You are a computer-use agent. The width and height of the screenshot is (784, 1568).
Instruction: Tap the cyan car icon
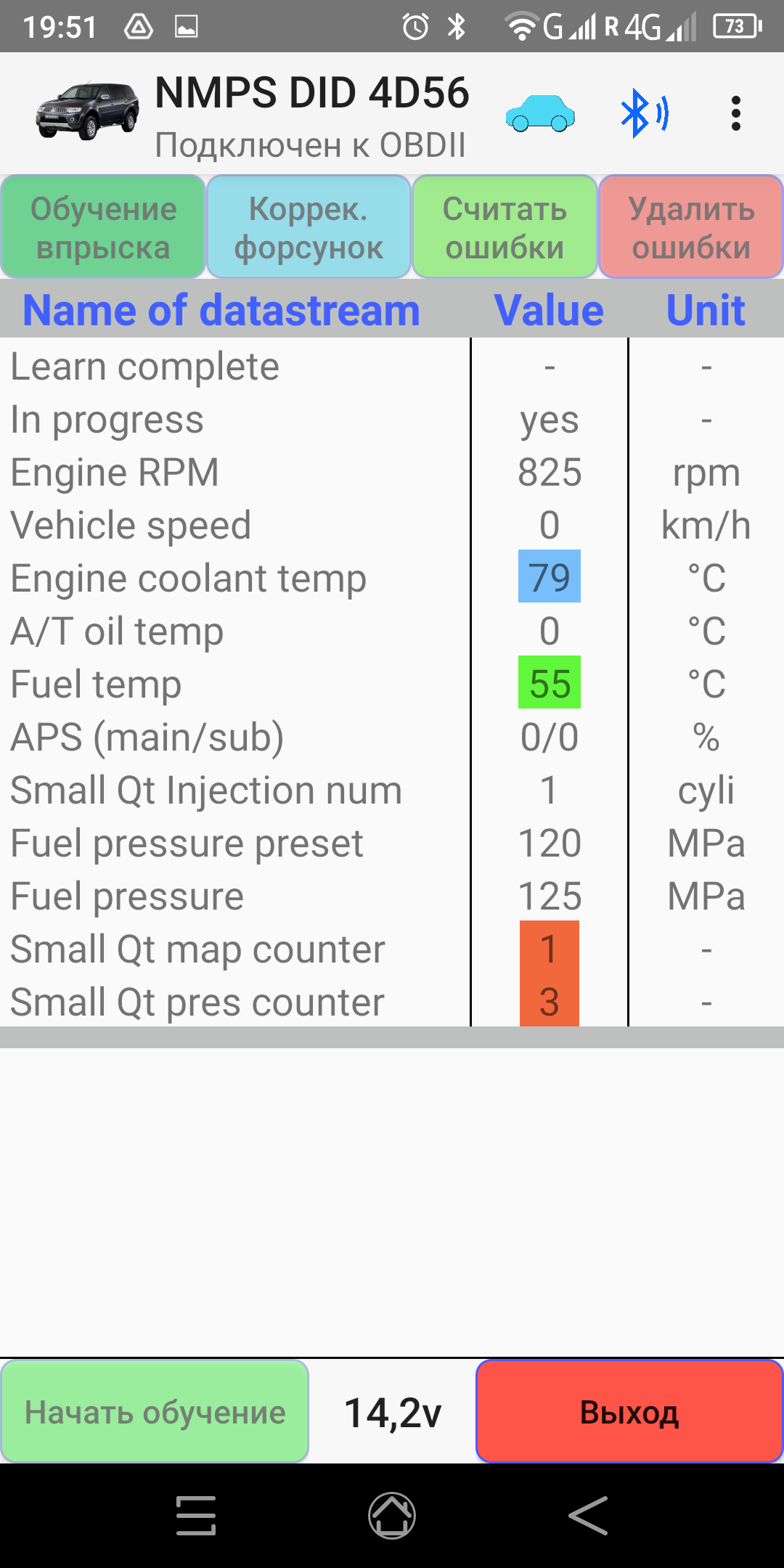pyautogui.click(x=540, y=114)
